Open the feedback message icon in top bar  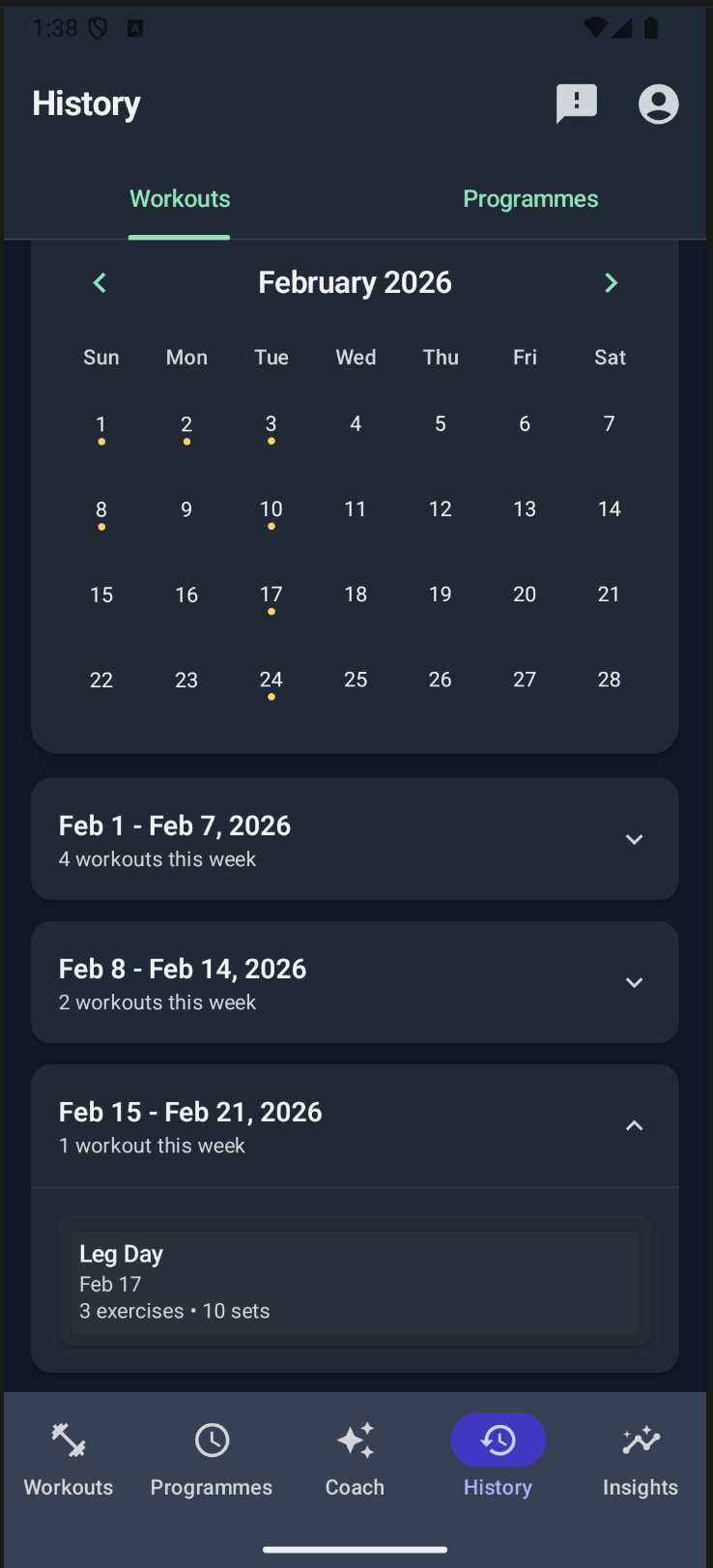point(576,103)
